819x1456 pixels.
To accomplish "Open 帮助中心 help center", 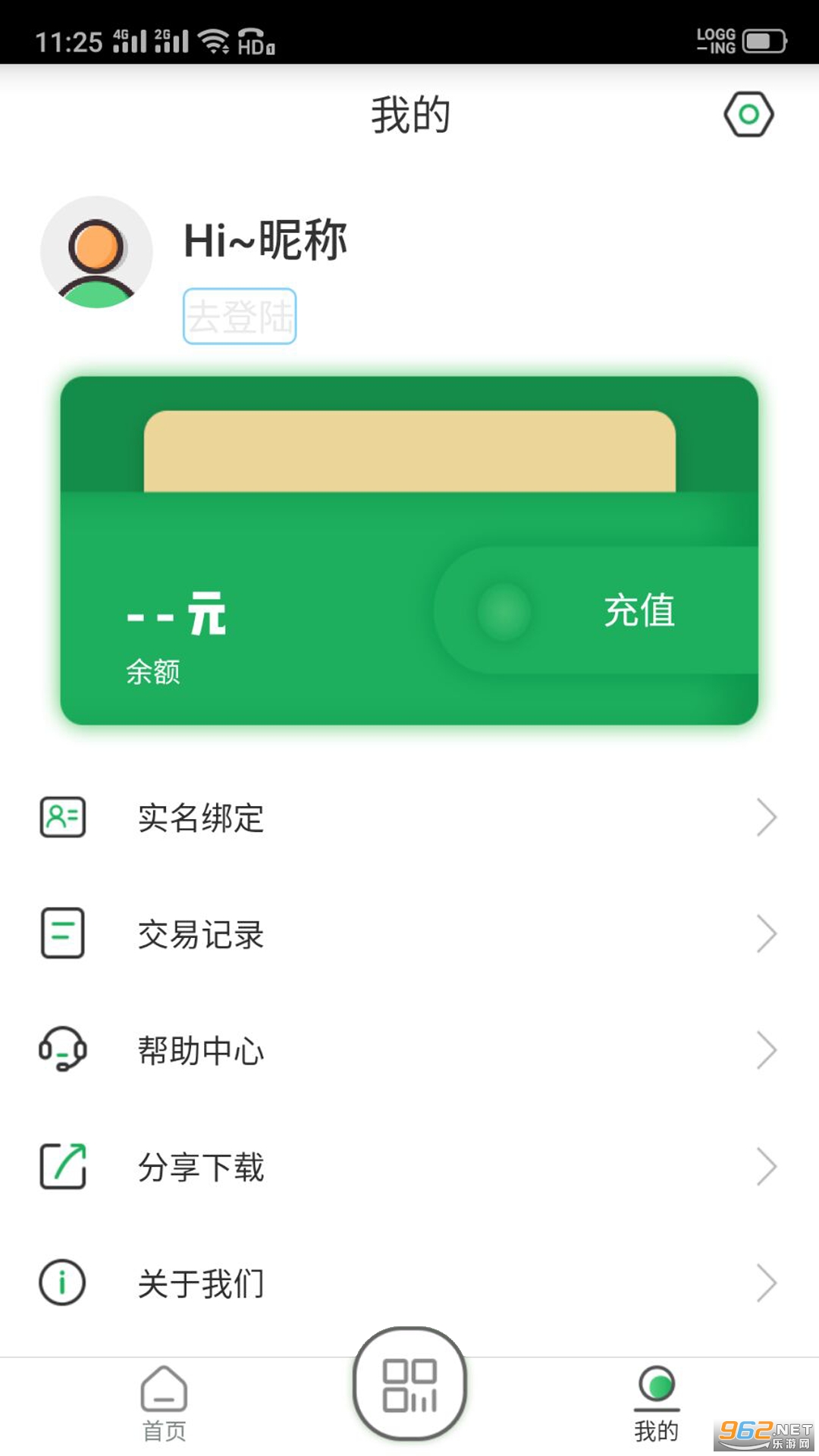I will point(409,1050).
